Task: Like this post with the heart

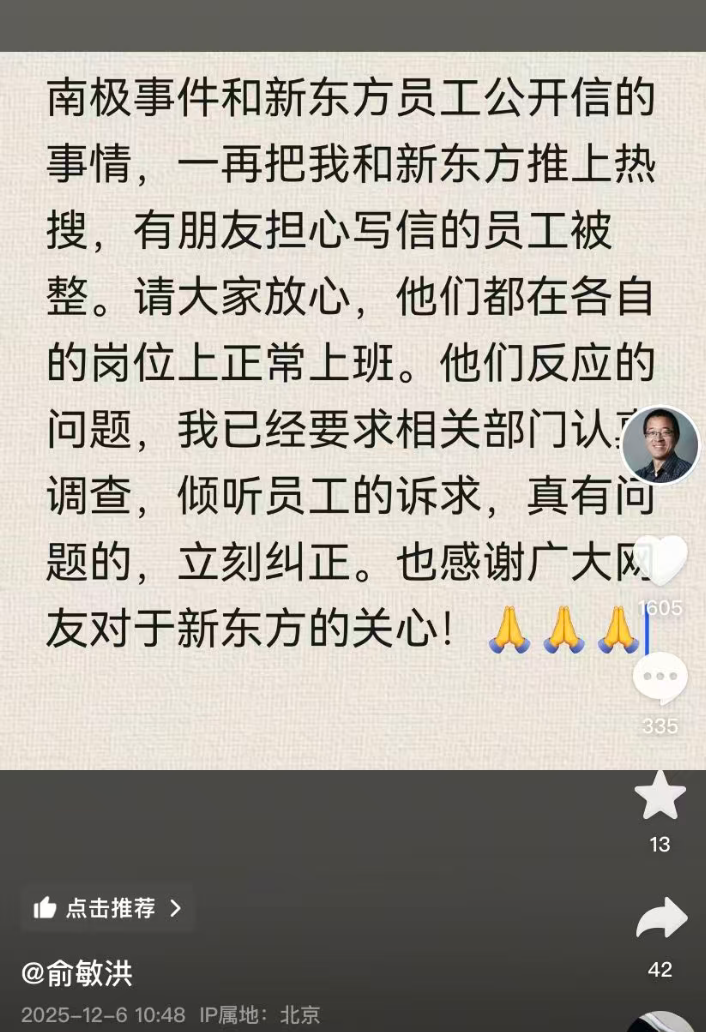Action: [661, 562]
